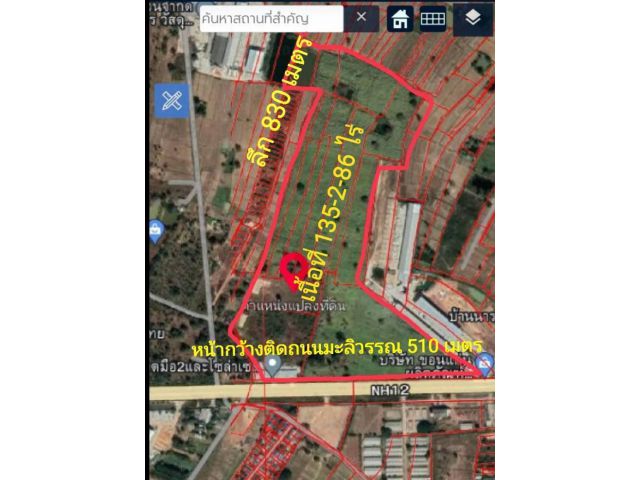Open the grid view icon
The image size is (640, 480).
(x=432, y=18)
